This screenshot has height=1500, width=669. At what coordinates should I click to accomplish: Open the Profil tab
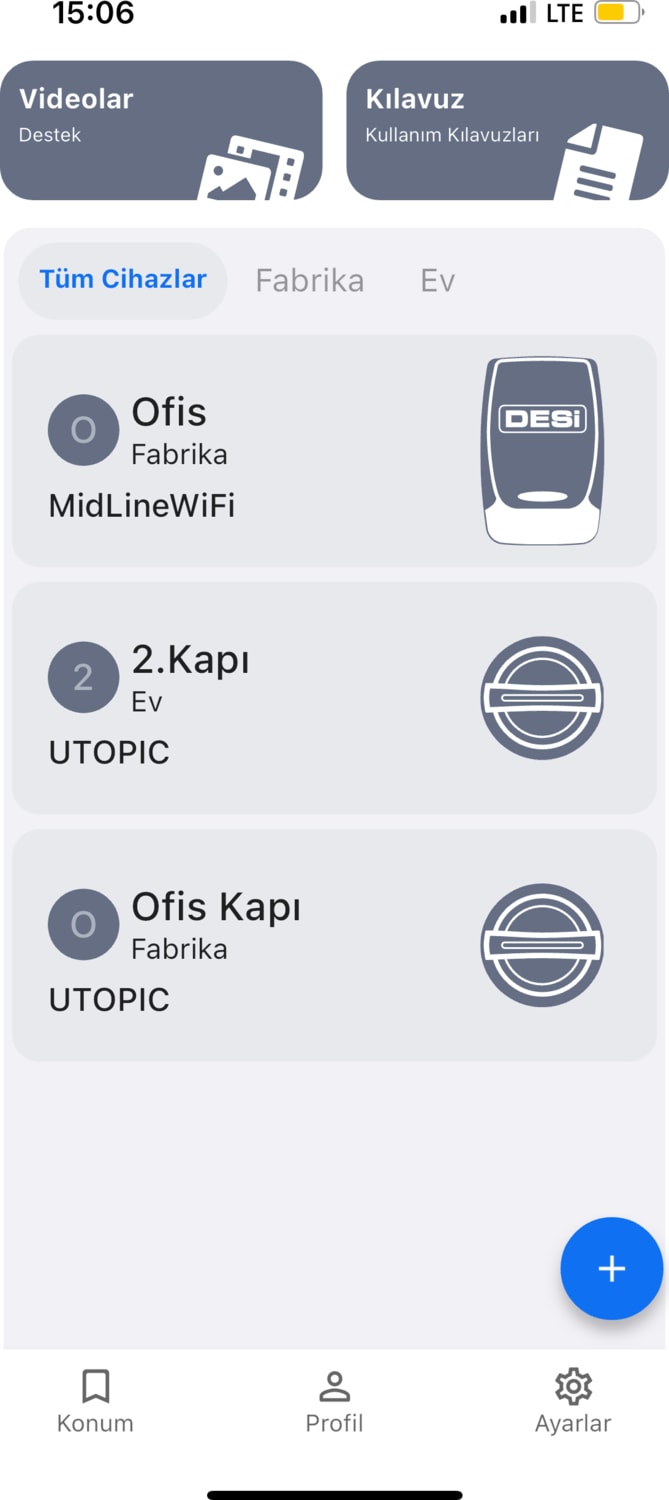[x=334, y=1401]
